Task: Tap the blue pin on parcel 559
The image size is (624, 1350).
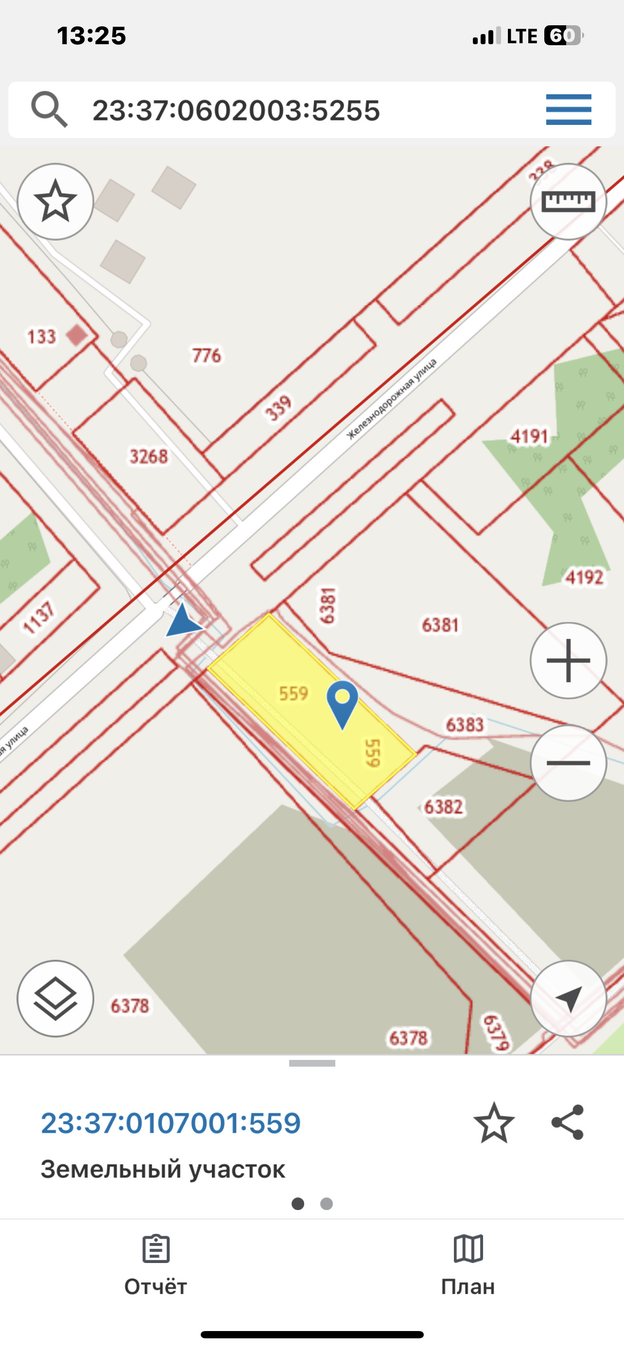Action: point(343,702)
